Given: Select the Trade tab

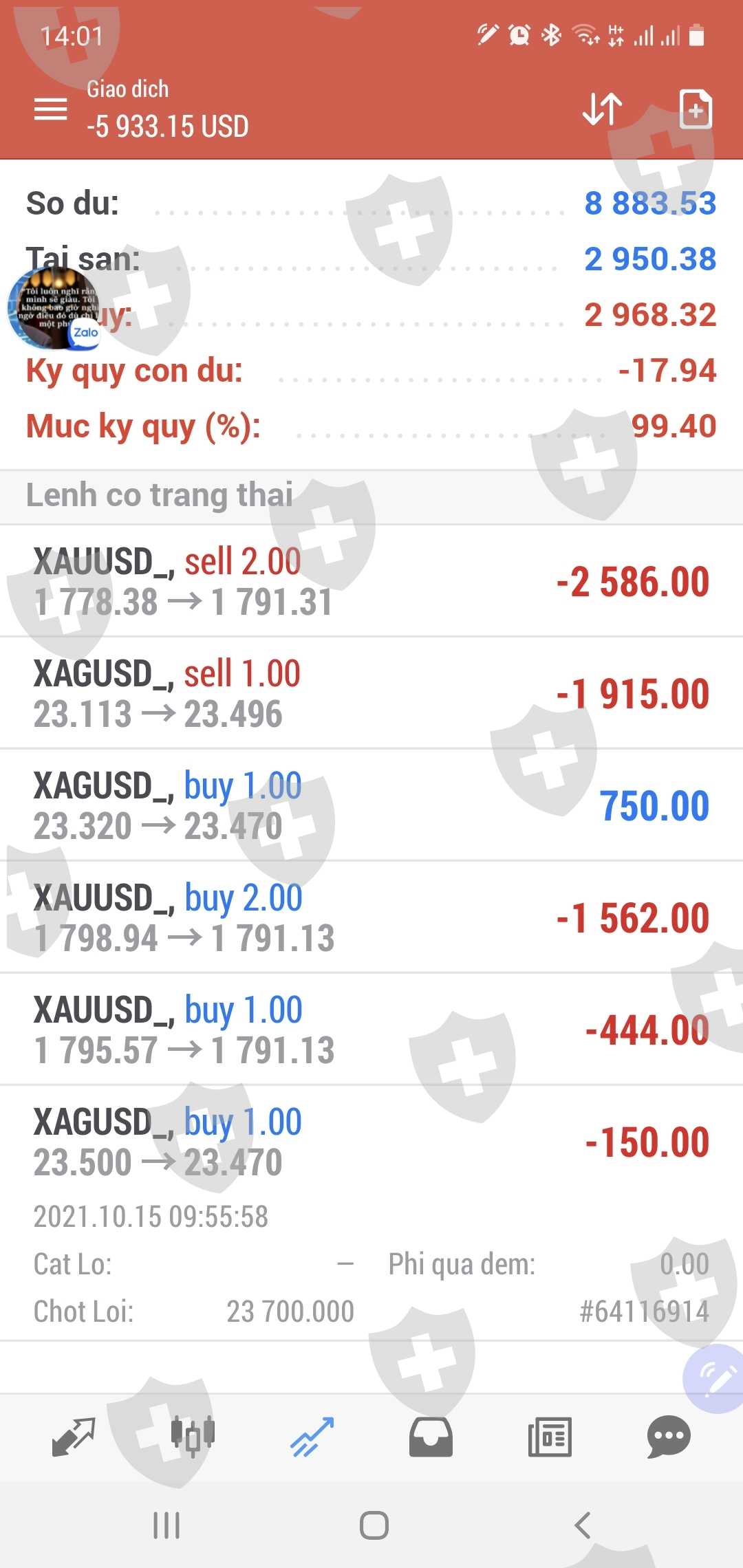Looking at the screenshot, I should click(x=312, y=1437).
